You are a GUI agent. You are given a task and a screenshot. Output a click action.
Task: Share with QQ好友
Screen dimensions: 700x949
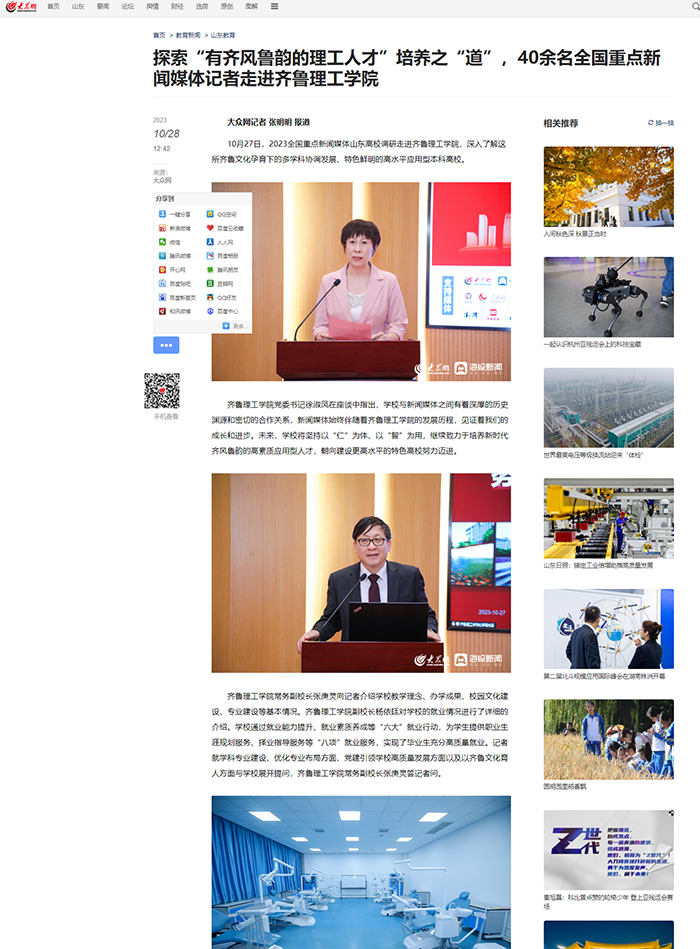225,297
